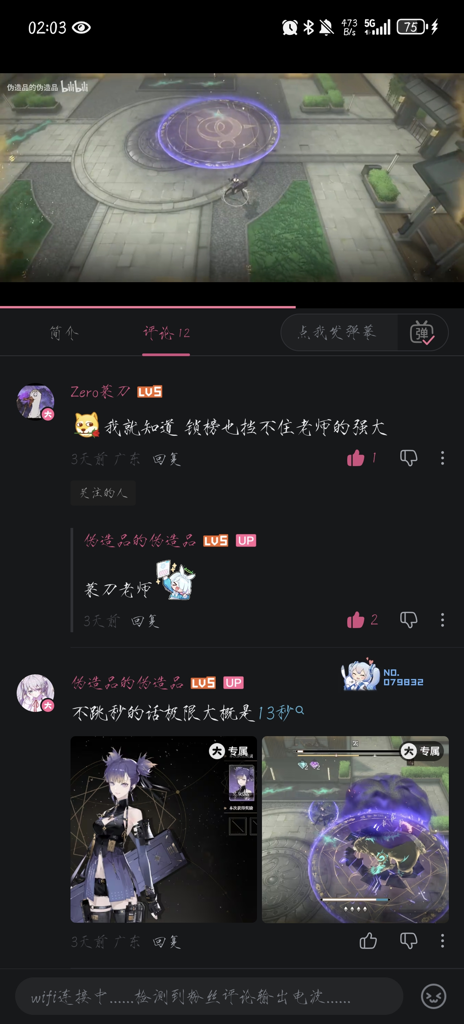Like Zero菜刀's comment
464x1024 pixels.
(356, 458)
